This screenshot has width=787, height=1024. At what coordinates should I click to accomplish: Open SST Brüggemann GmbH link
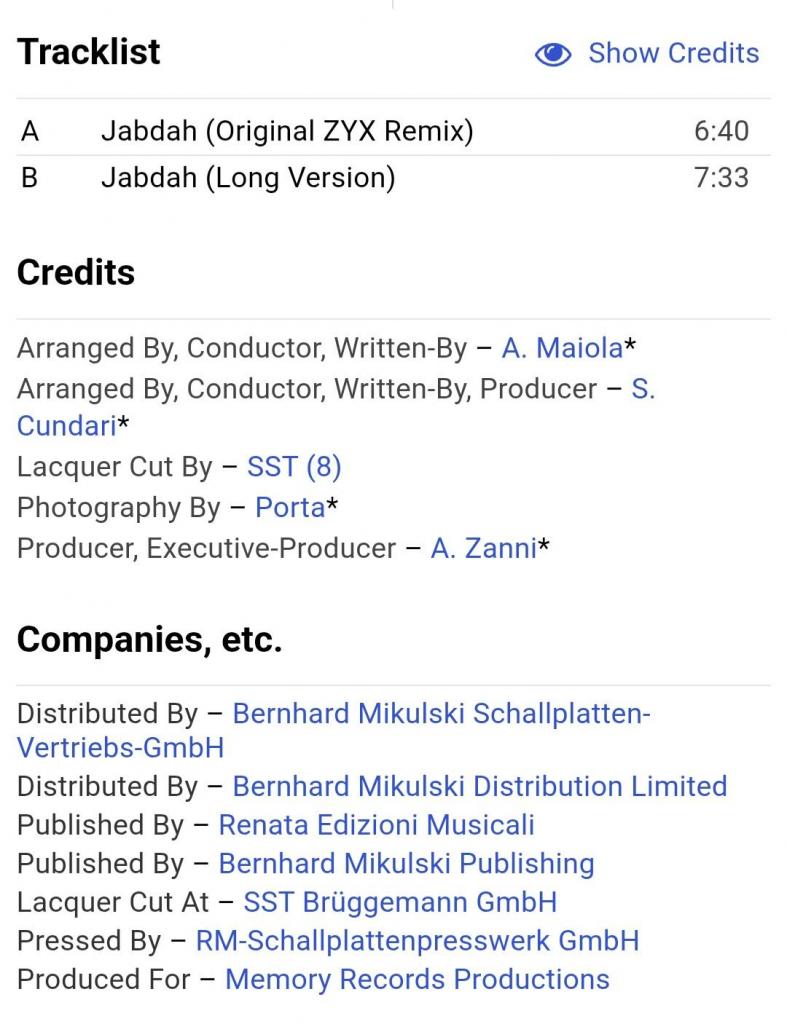400,902
